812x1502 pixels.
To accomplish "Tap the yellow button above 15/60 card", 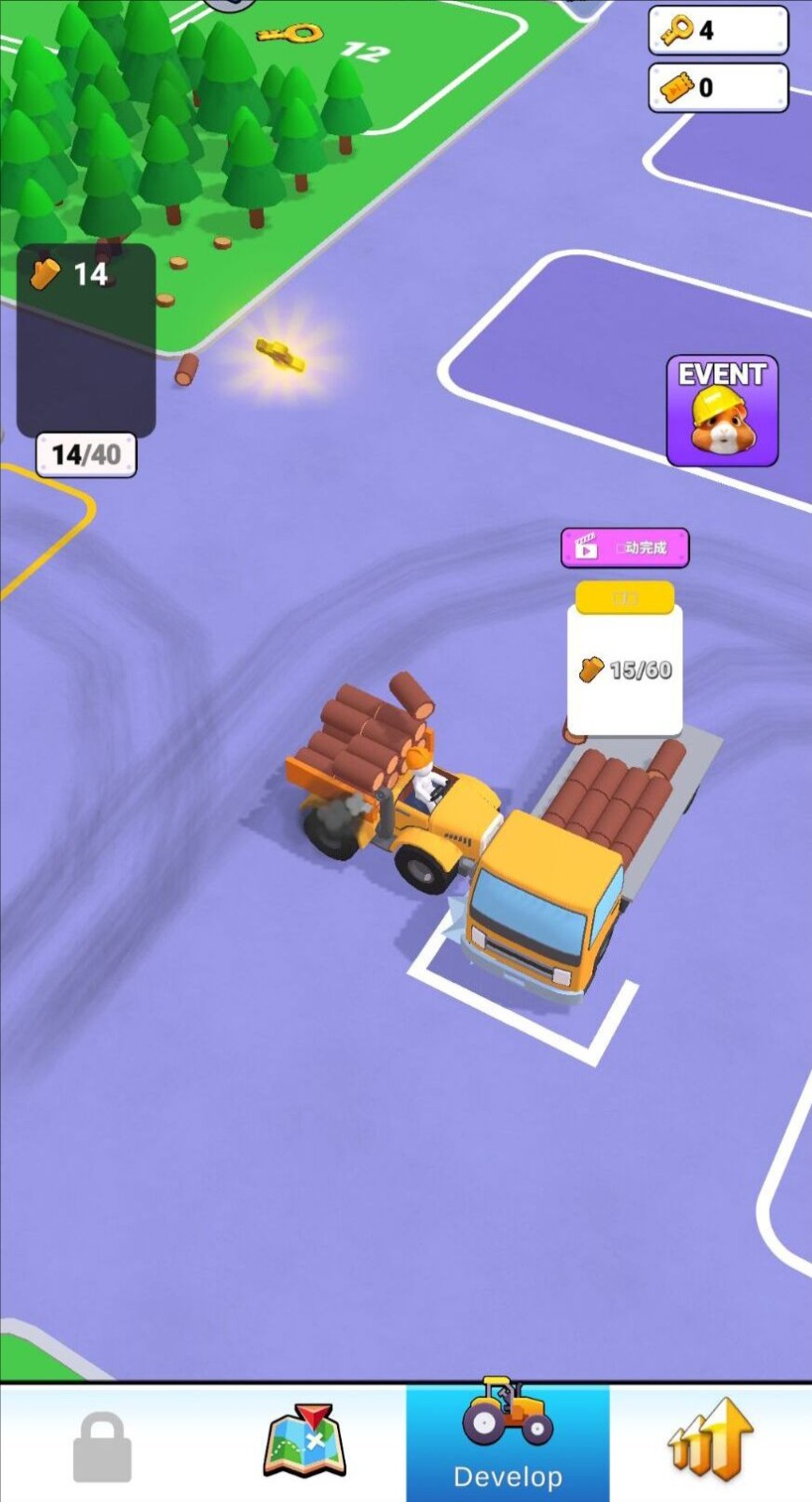I will click(625, 598).
